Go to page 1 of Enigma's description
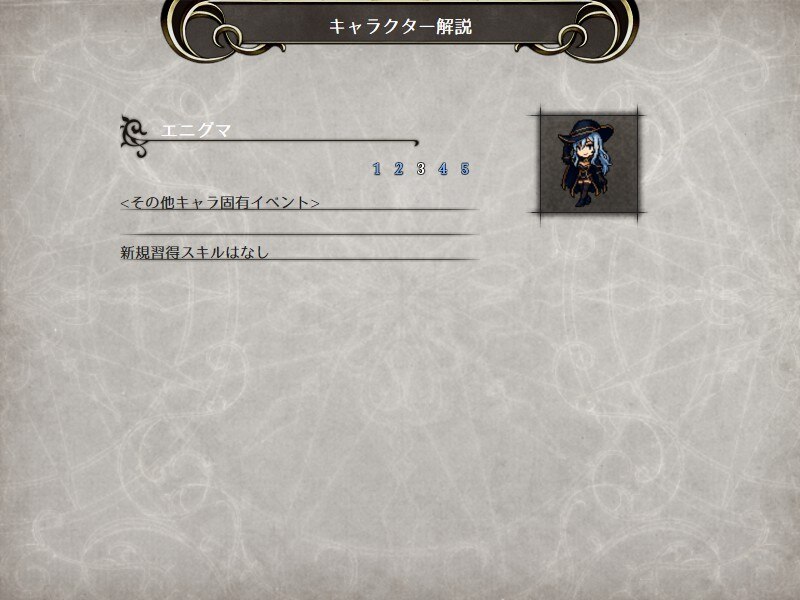 coord(377,169)
